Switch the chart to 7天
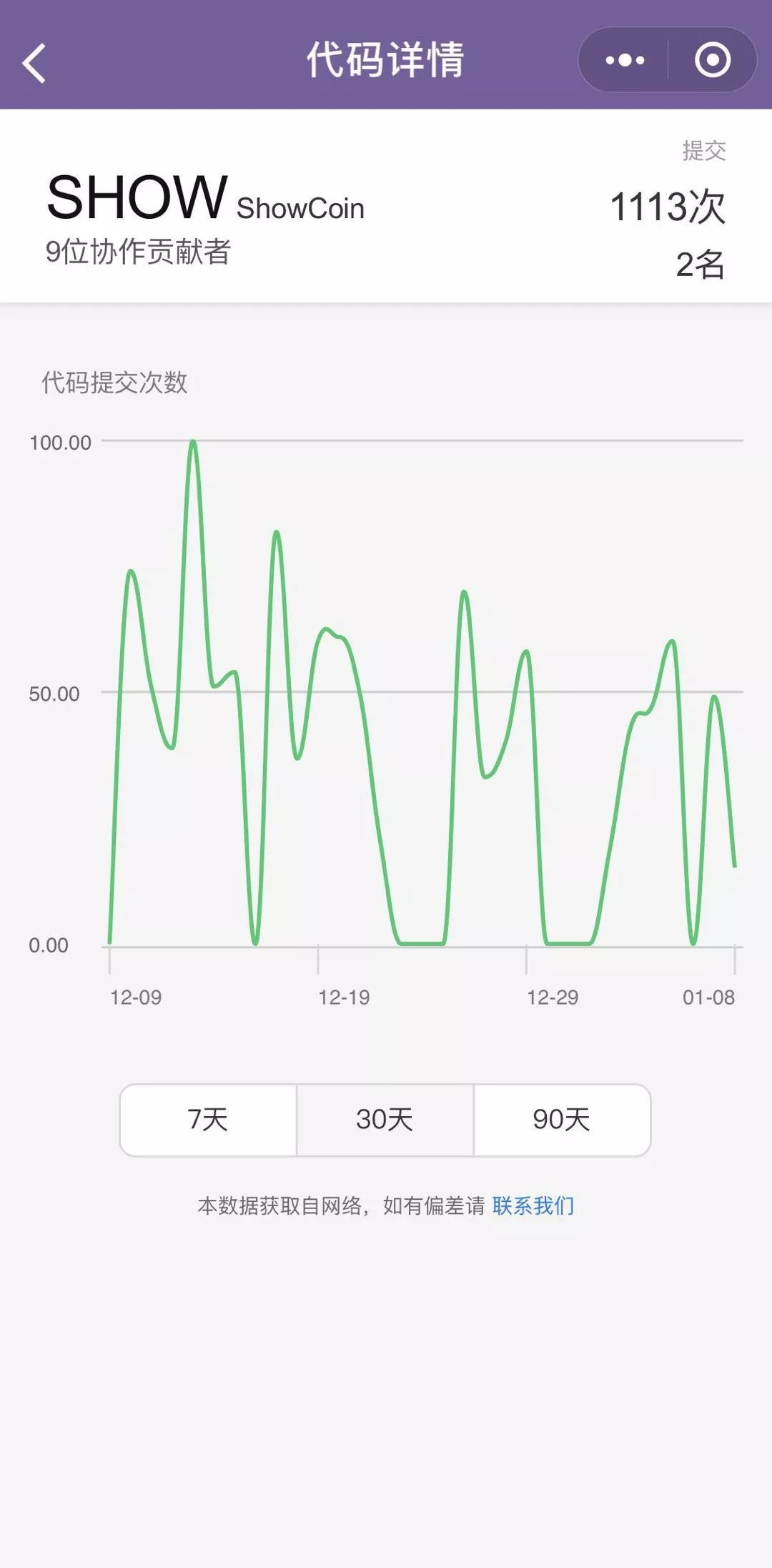 (x=208, y=1120)
